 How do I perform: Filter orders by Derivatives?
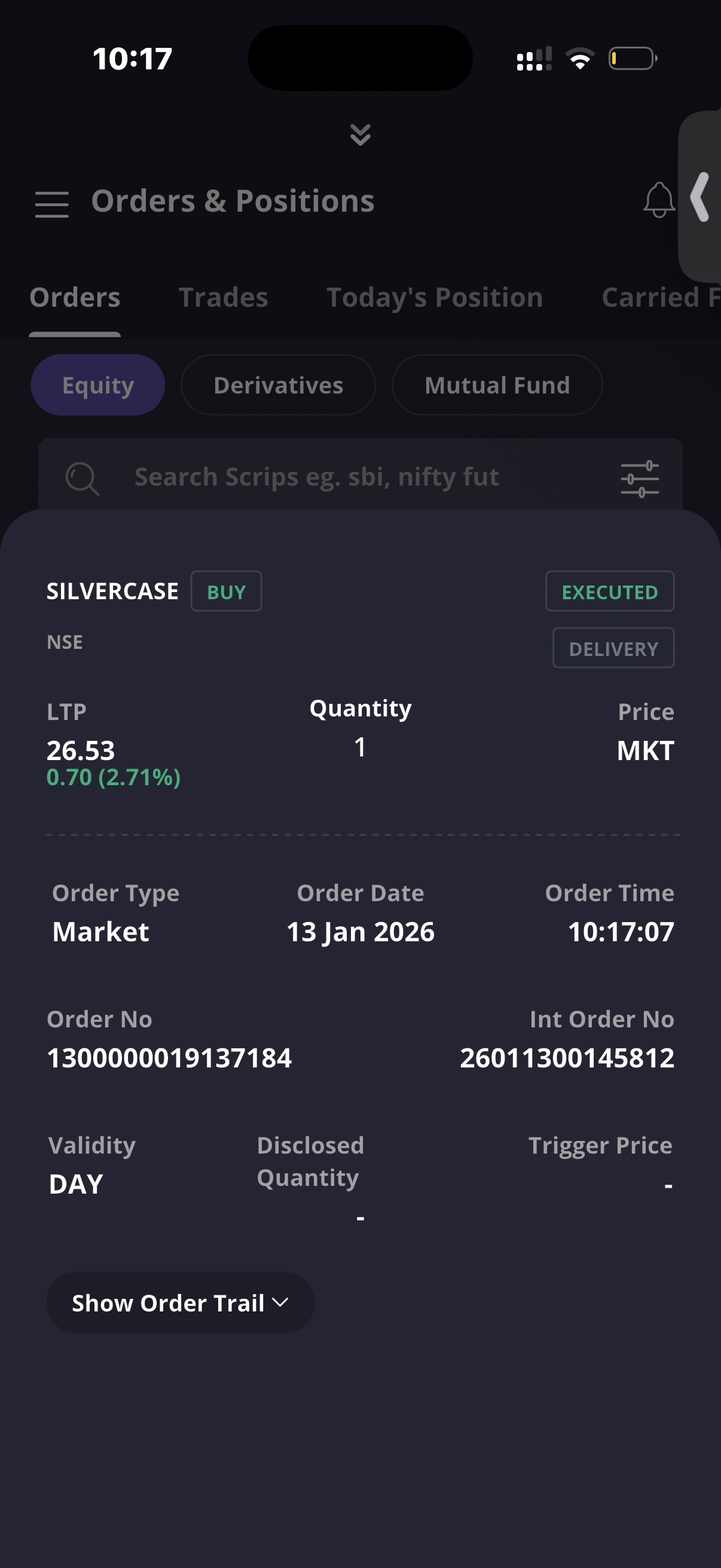point(278,385)
